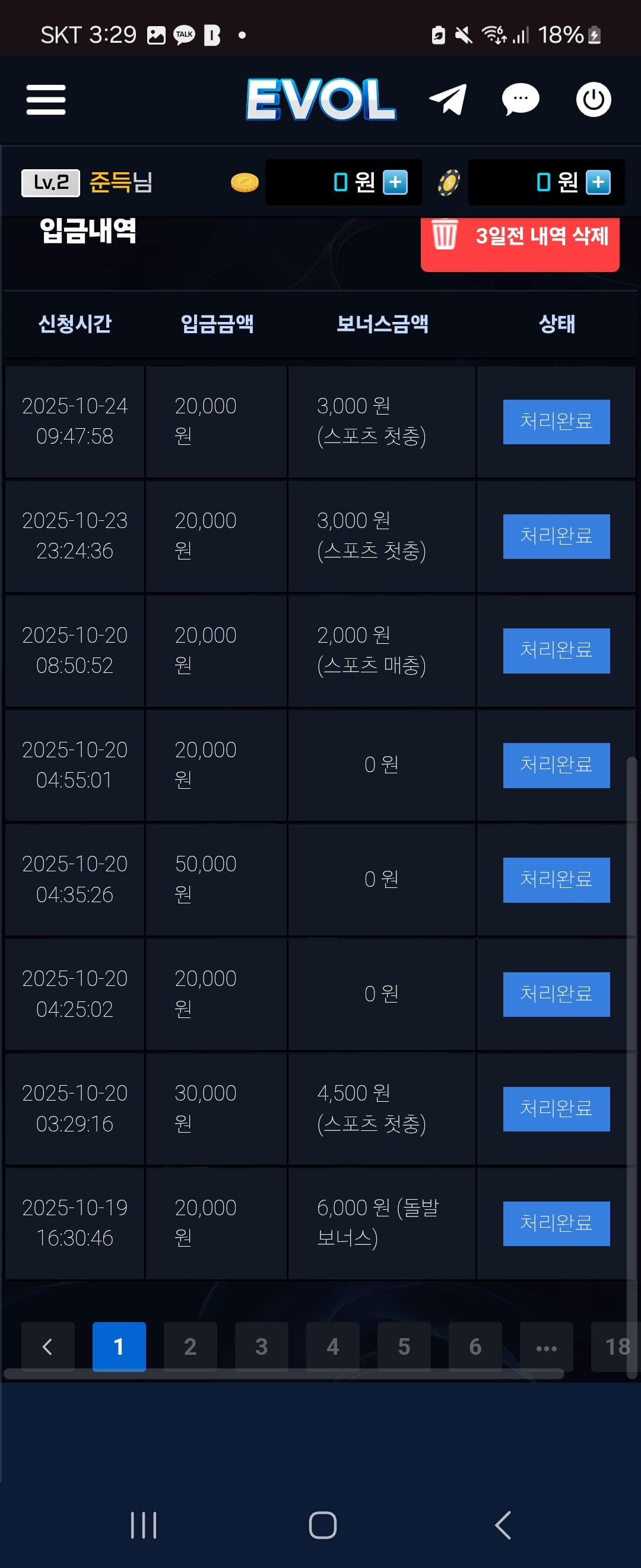Tap the pagination ellipsis button

point(546,1346)
